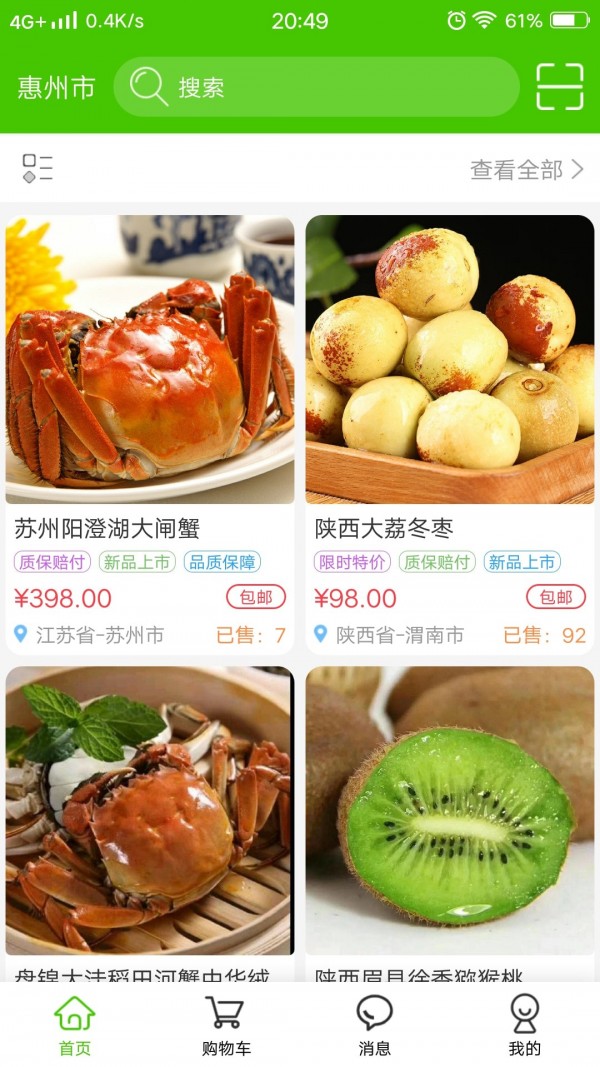
Task: Open the category list icon
Action: [37, 169]
